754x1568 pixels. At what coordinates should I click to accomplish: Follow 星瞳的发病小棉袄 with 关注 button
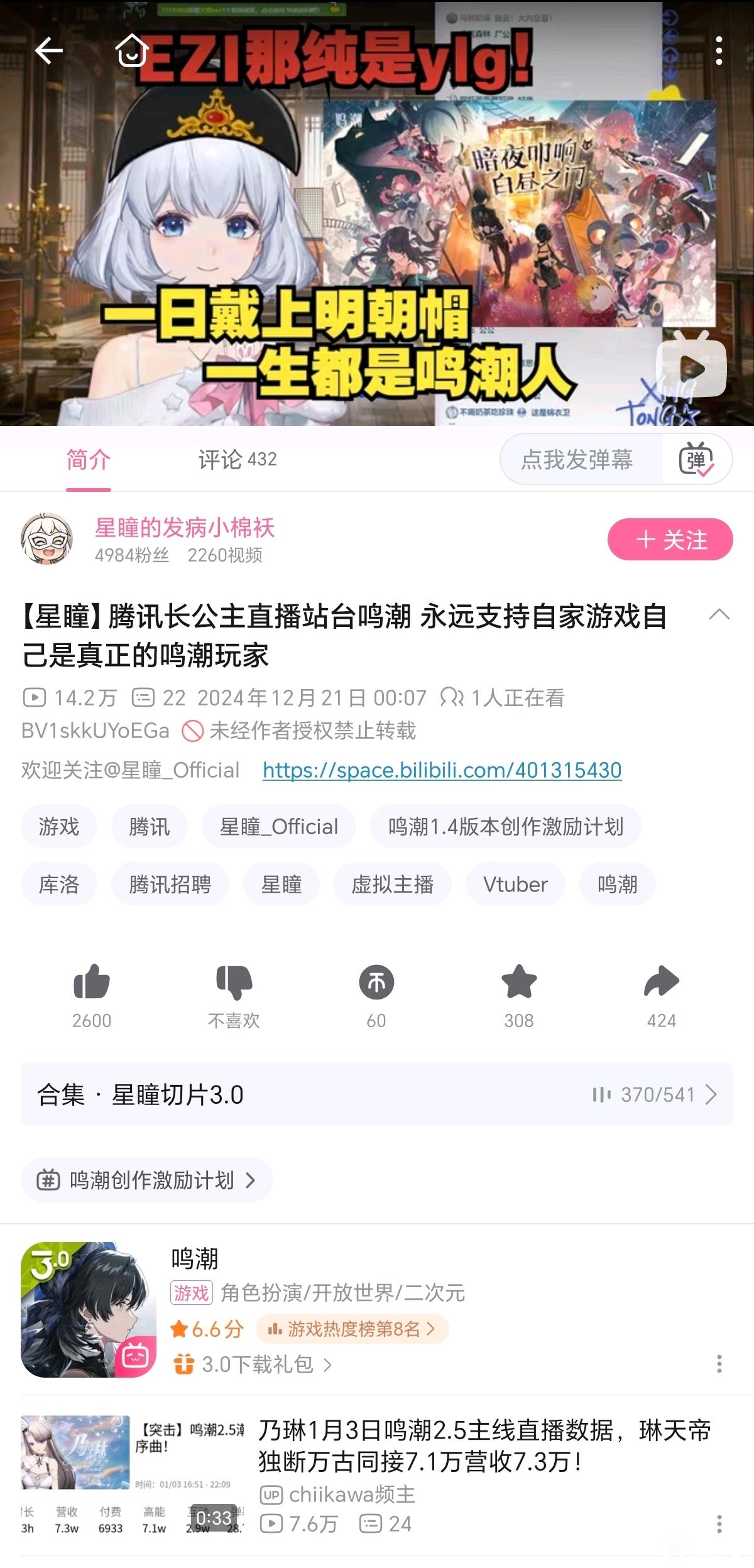670,540
